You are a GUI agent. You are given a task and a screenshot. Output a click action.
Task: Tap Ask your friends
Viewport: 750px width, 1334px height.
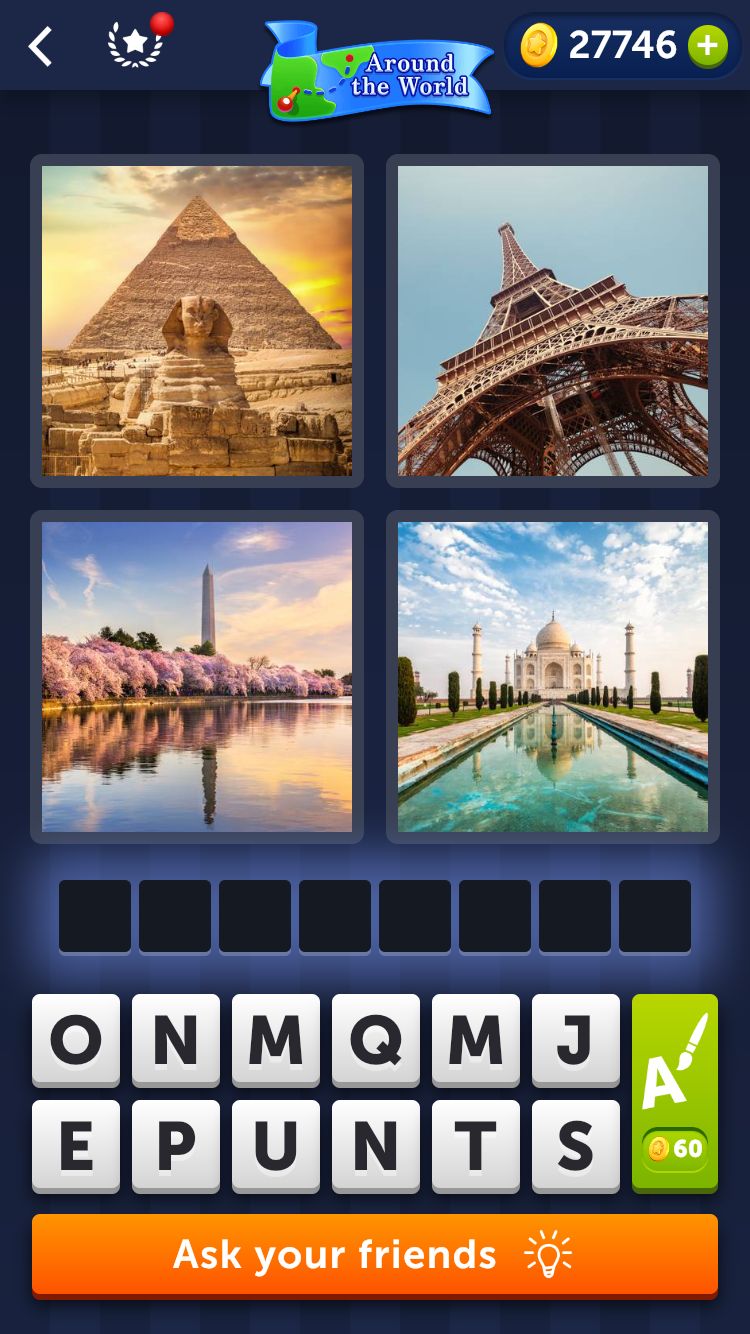(x=375, y=1255)
